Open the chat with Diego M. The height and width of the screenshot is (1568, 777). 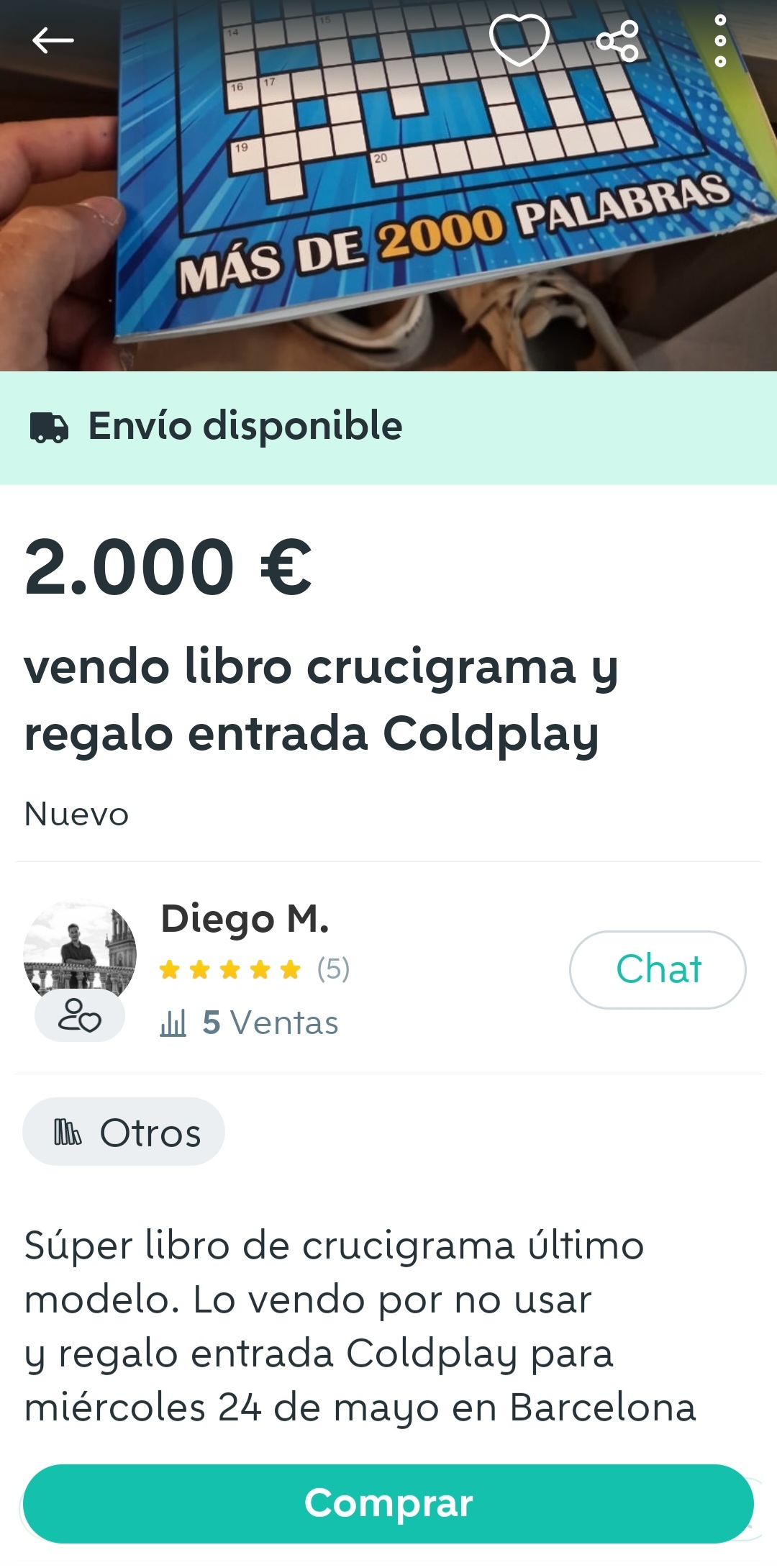click(x=658, y=969)
